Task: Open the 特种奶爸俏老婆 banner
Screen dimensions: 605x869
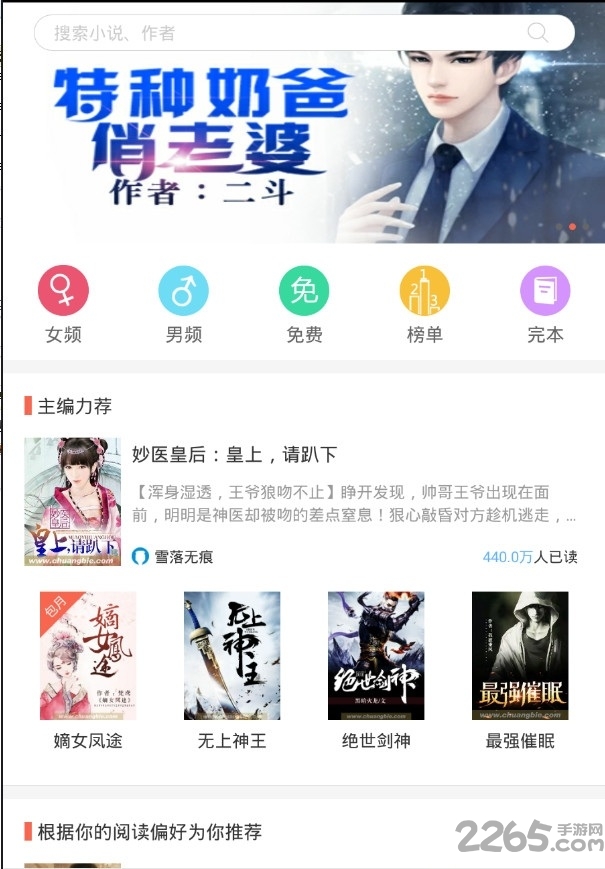Action: 300,140
